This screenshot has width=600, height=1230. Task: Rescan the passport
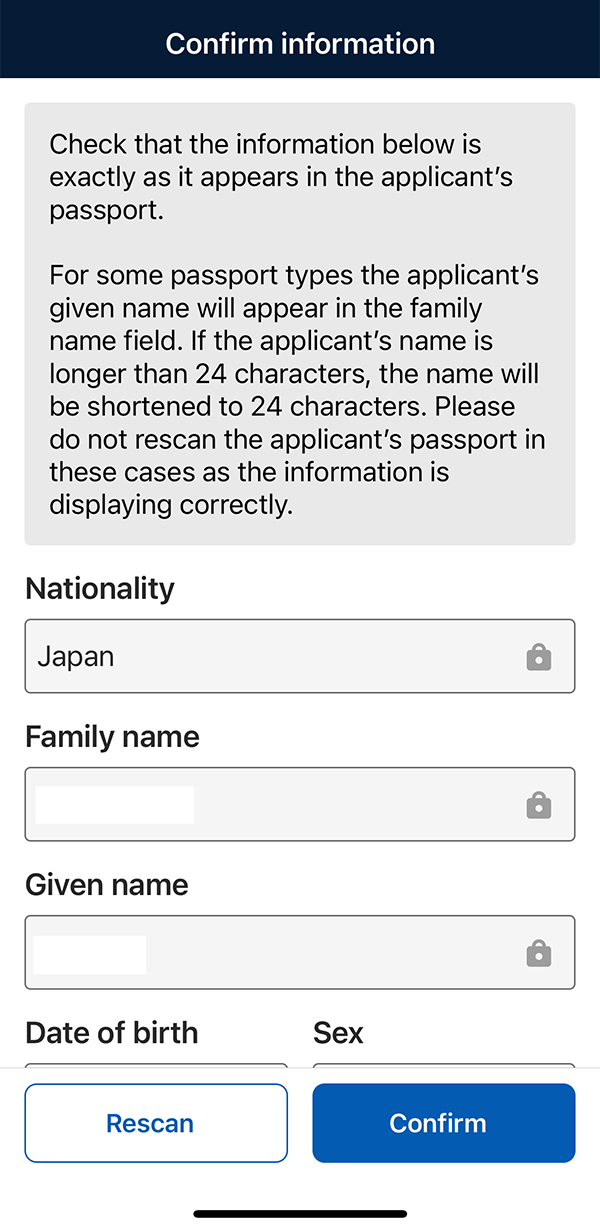click(x=156, y=1123)
